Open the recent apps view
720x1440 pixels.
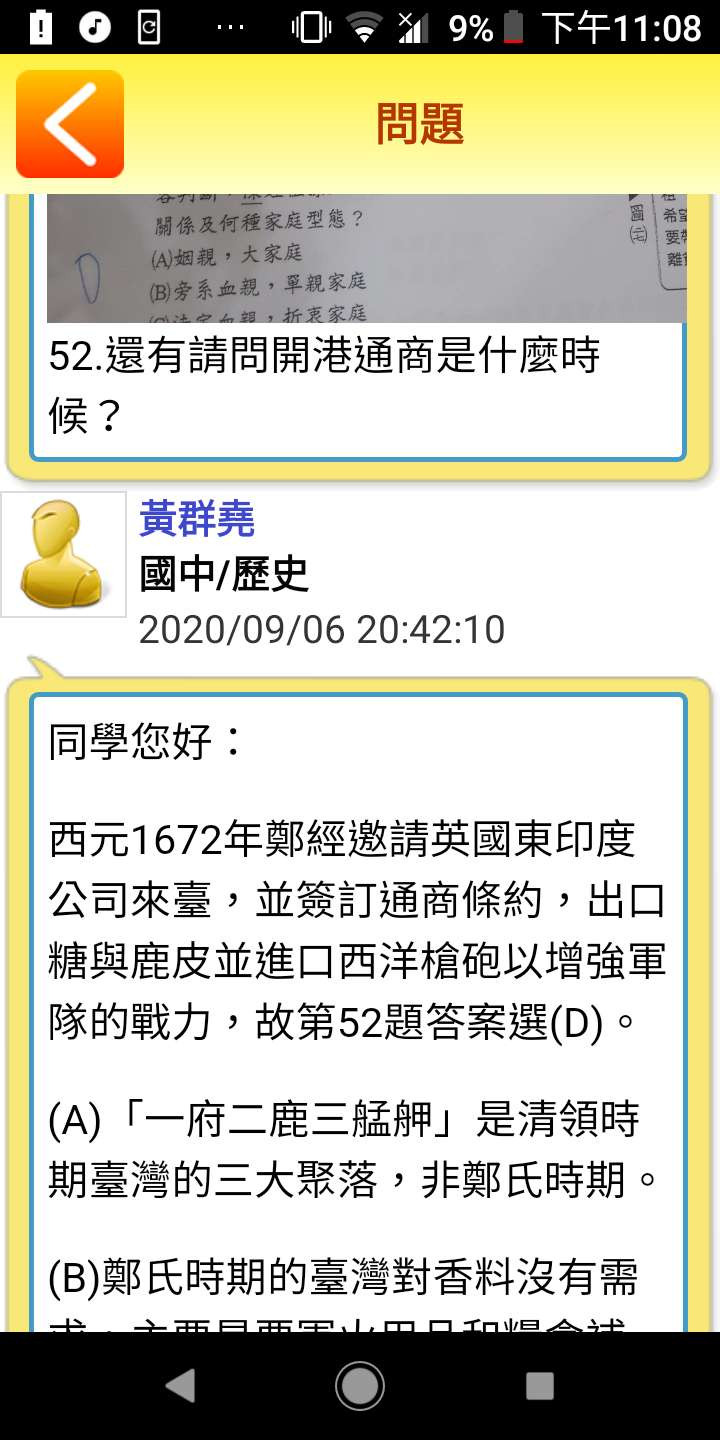[539, 1385]
